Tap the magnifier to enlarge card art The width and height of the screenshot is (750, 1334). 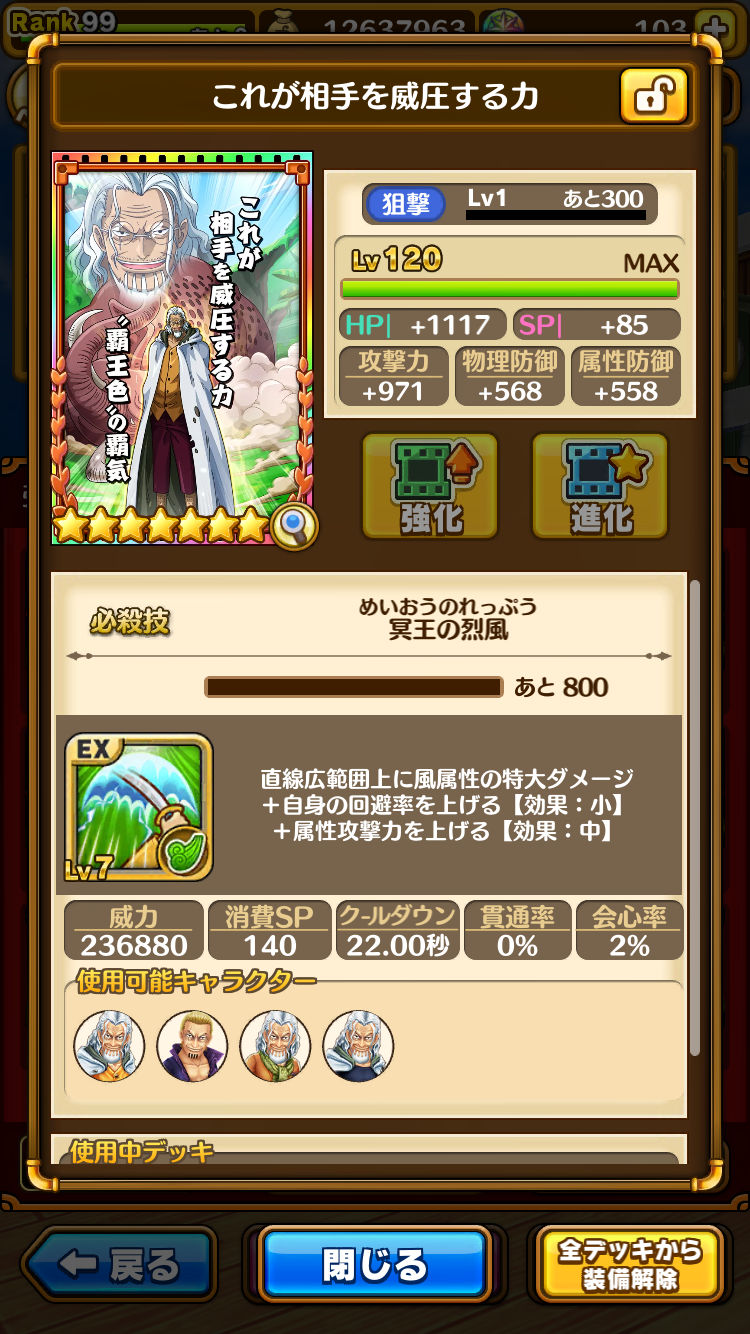(x=294, y=526)
